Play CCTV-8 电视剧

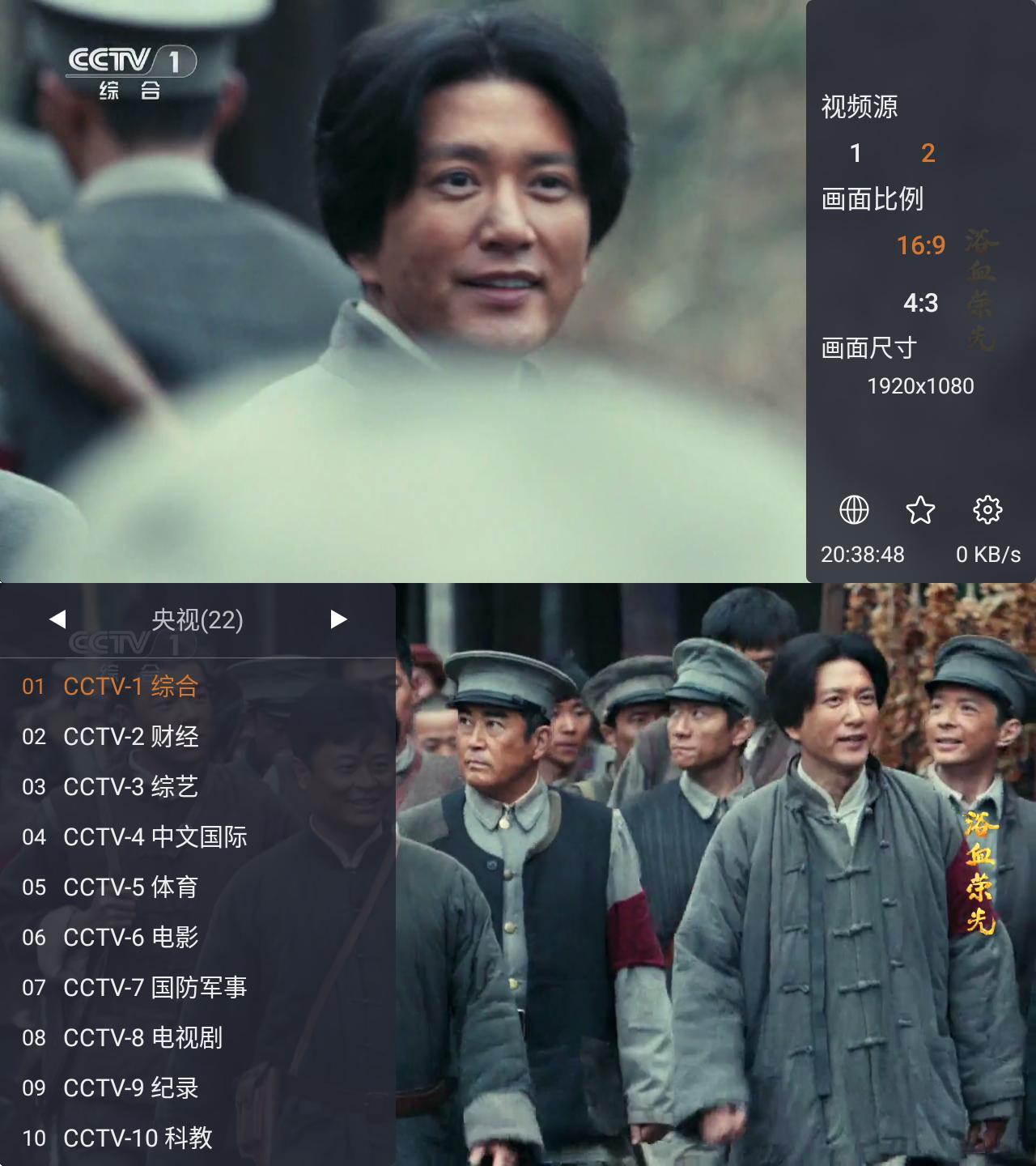click(x=142, y=1038)
